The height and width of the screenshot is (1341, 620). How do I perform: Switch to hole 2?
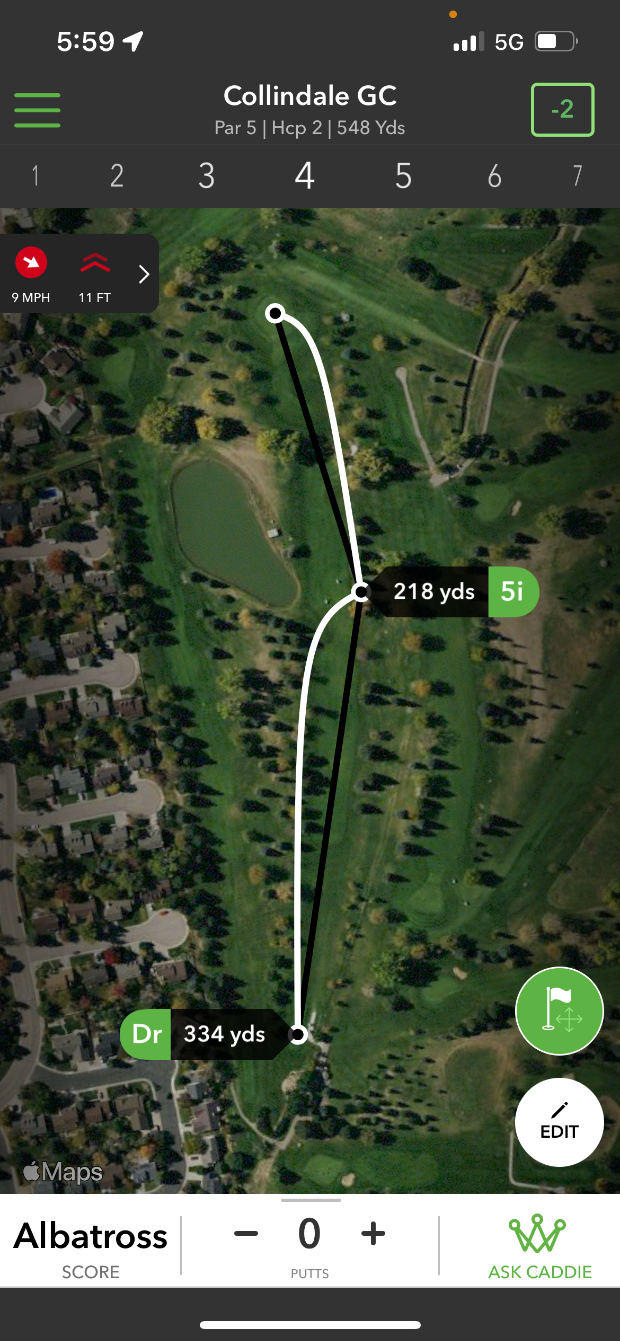point(117,177)
